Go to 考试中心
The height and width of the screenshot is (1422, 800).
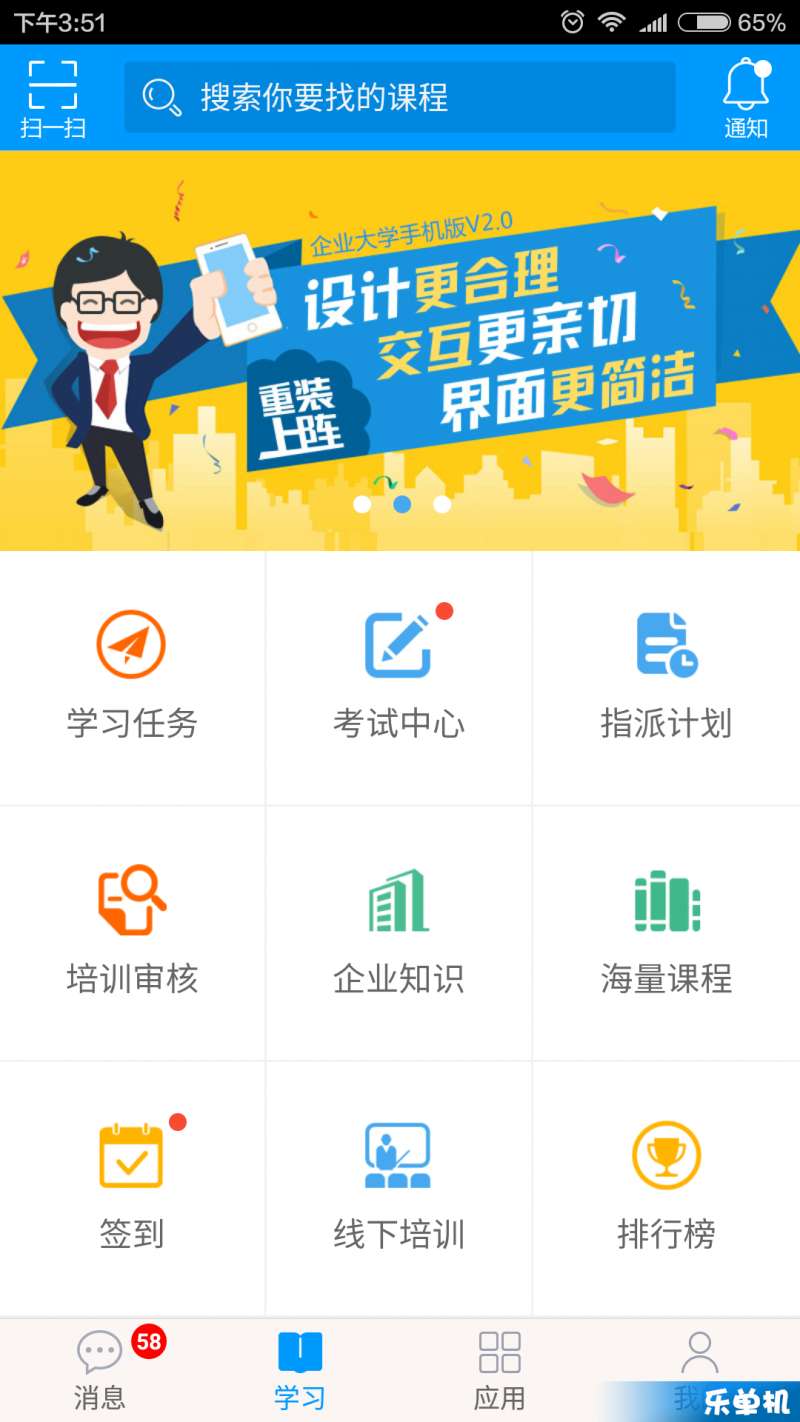pos(399,677)
